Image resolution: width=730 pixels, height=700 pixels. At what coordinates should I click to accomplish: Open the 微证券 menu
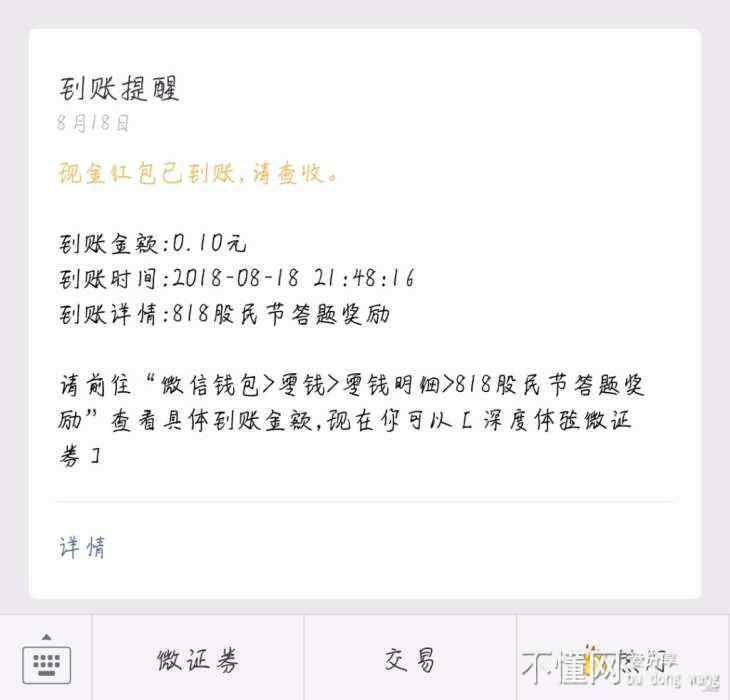198,659
